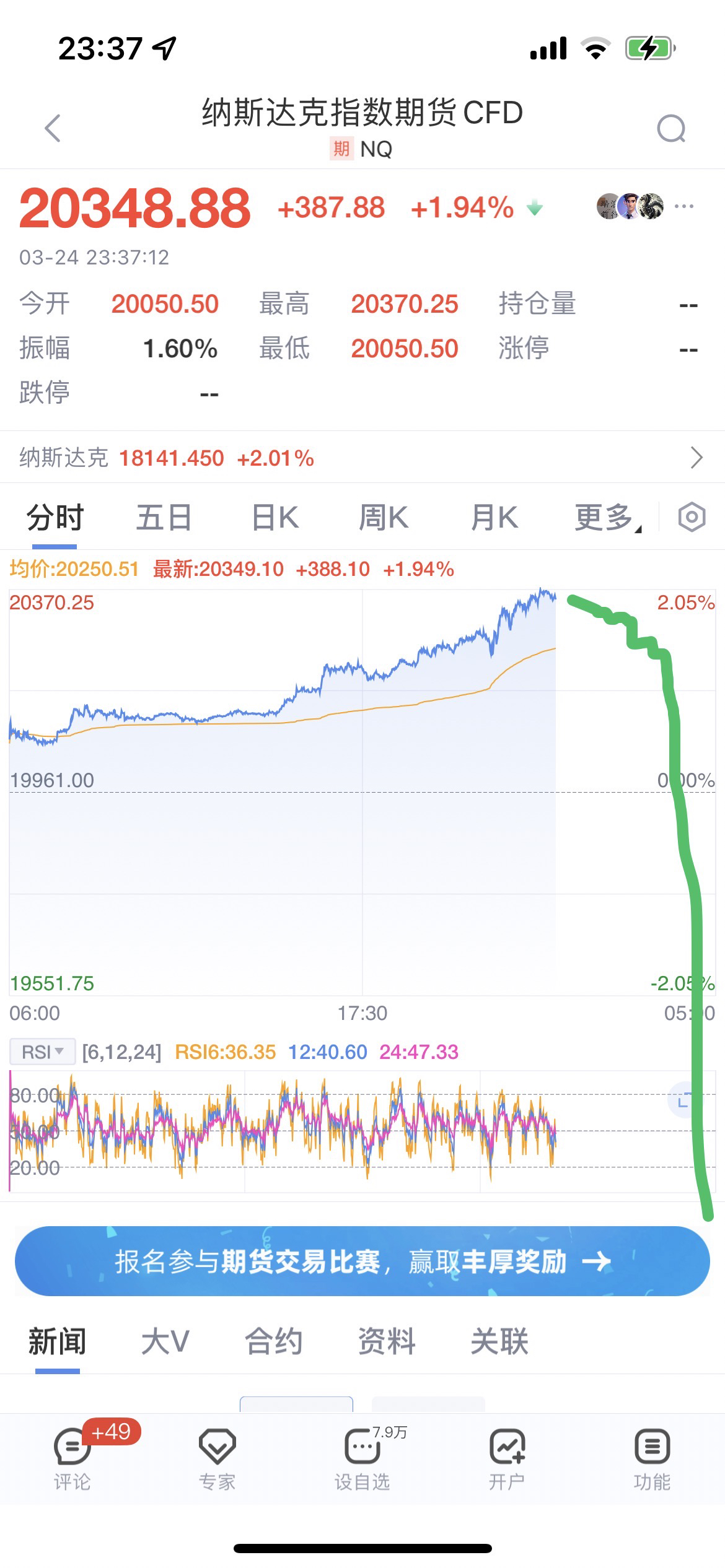Expand the 更多 chart period dropdown
The height and width of the screenshot is (1568, 725).
coord(607,518)
